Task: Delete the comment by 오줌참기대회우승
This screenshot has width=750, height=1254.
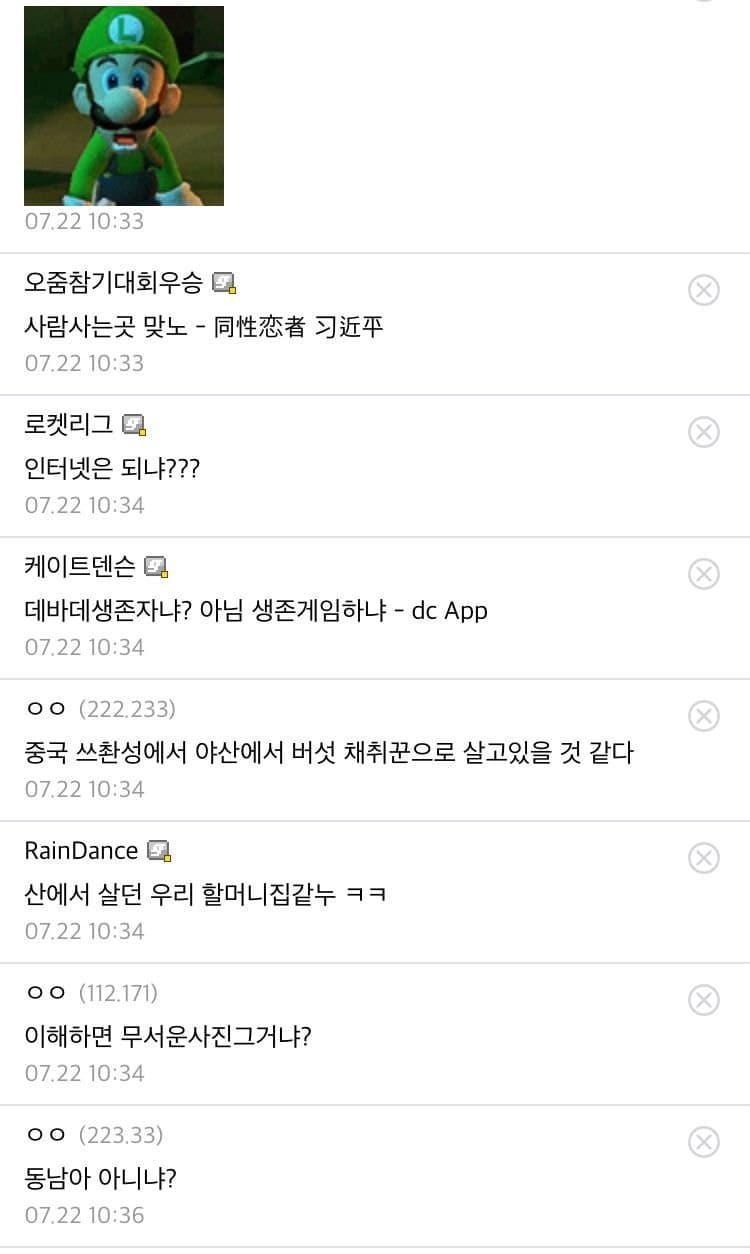Action: tap(704, 290)
